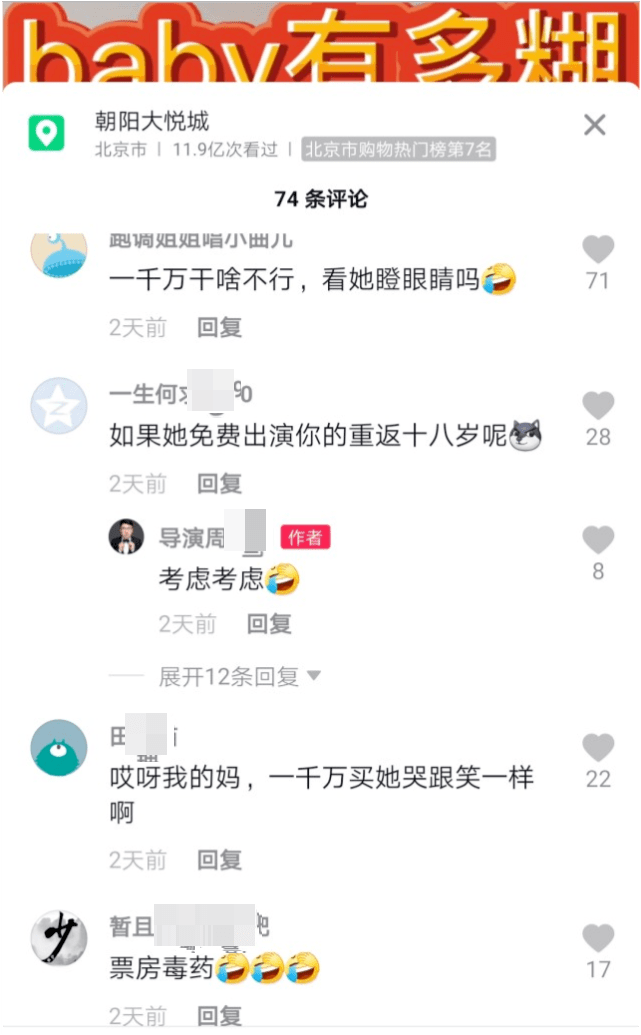Close the comments panel

tap(595, 125)
